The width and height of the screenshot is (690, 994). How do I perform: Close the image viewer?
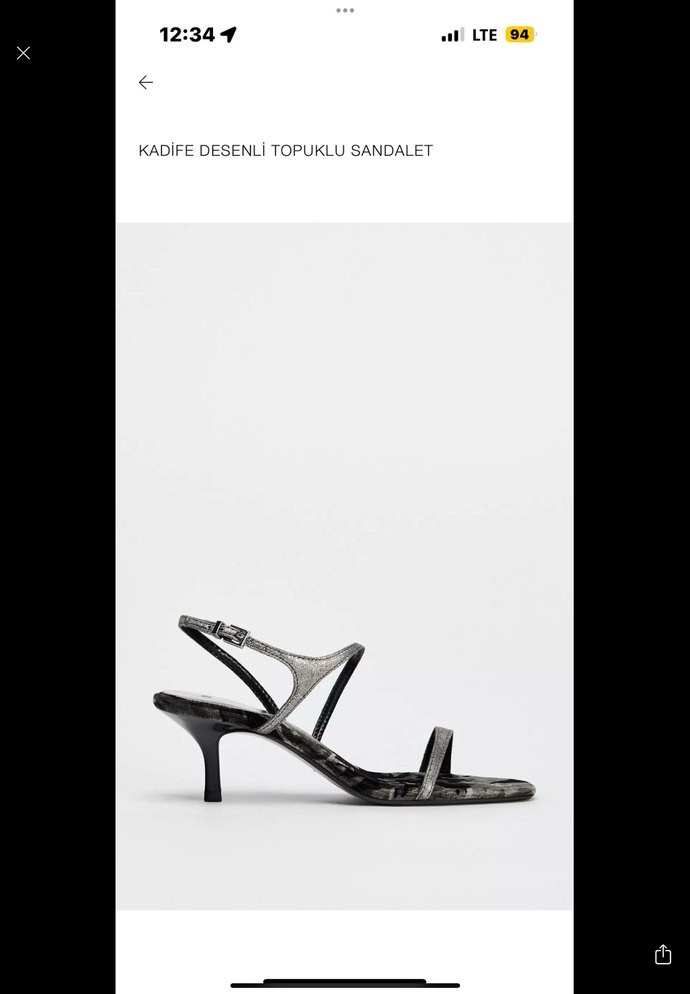coord(23,53)
